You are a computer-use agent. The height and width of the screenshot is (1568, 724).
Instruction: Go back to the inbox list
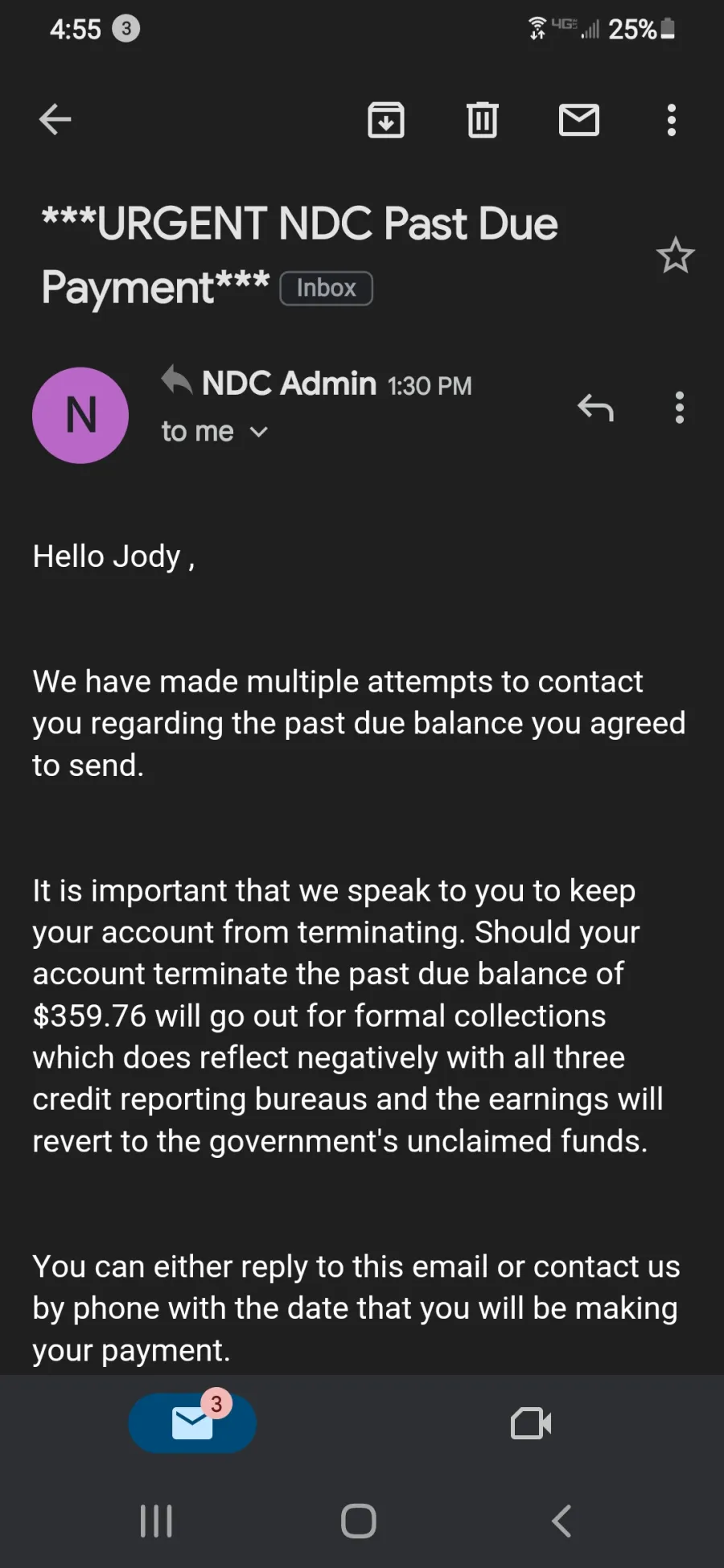coord(55,120)
